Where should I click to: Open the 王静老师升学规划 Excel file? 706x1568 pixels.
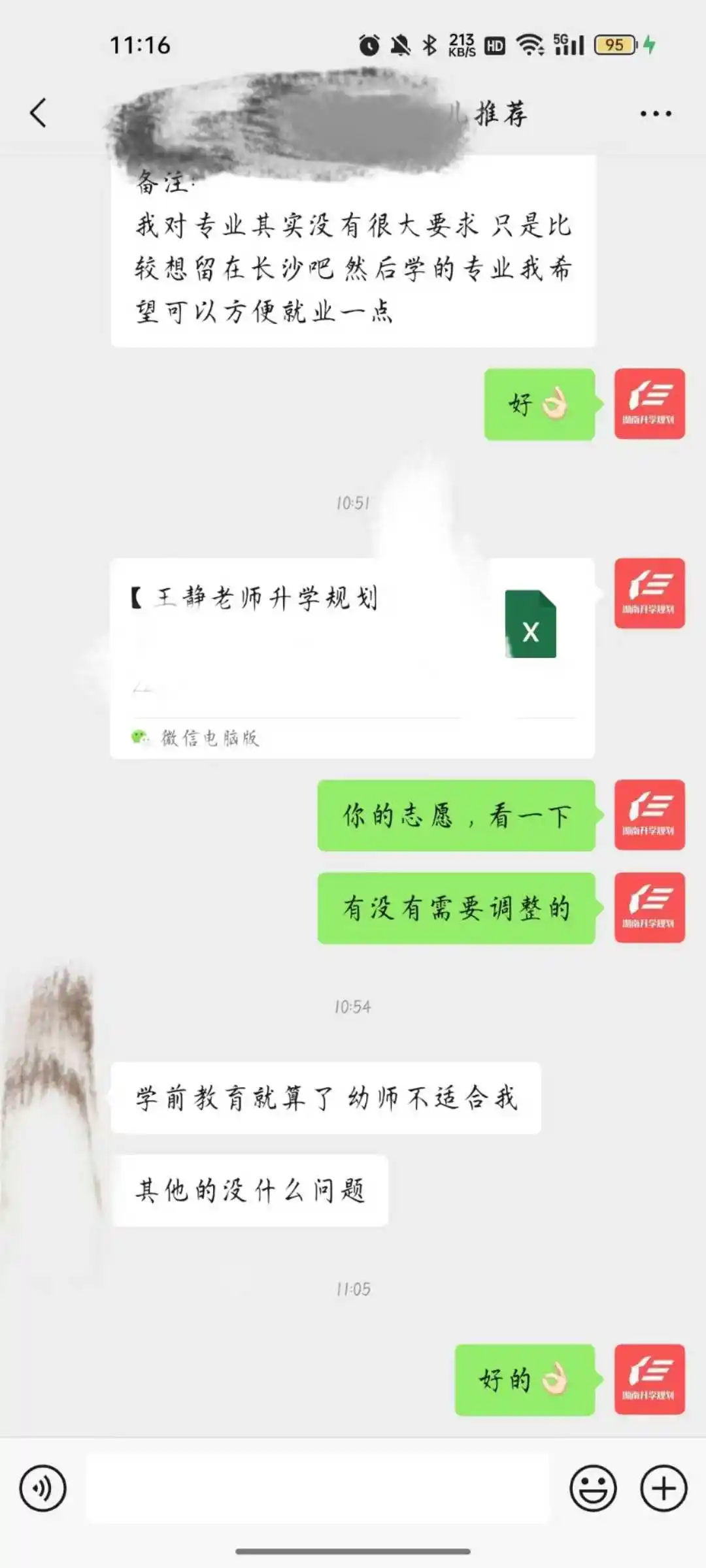tap(352, 657)
